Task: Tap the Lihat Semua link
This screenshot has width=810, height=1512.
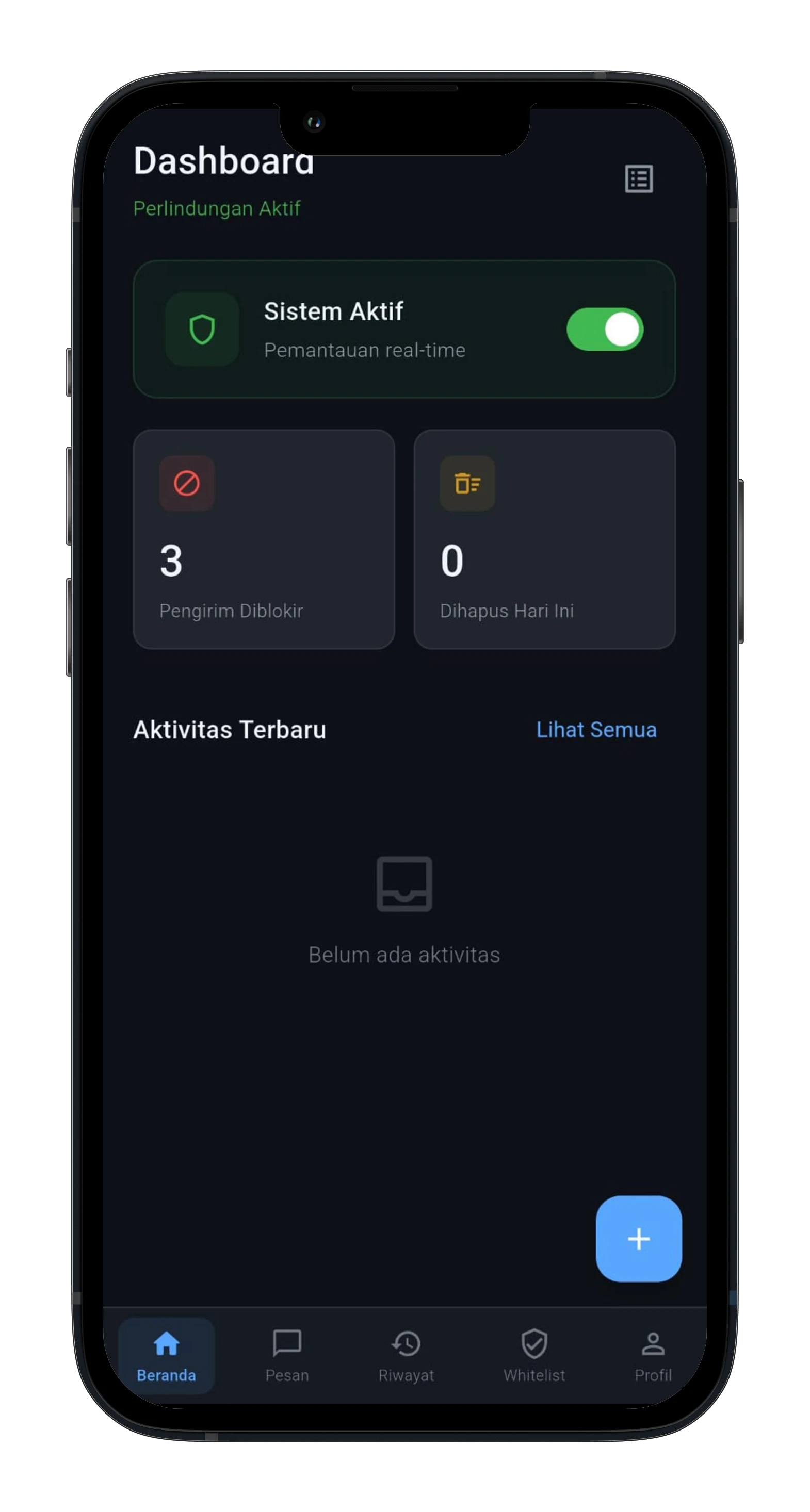Action: [x=596, y=730]
